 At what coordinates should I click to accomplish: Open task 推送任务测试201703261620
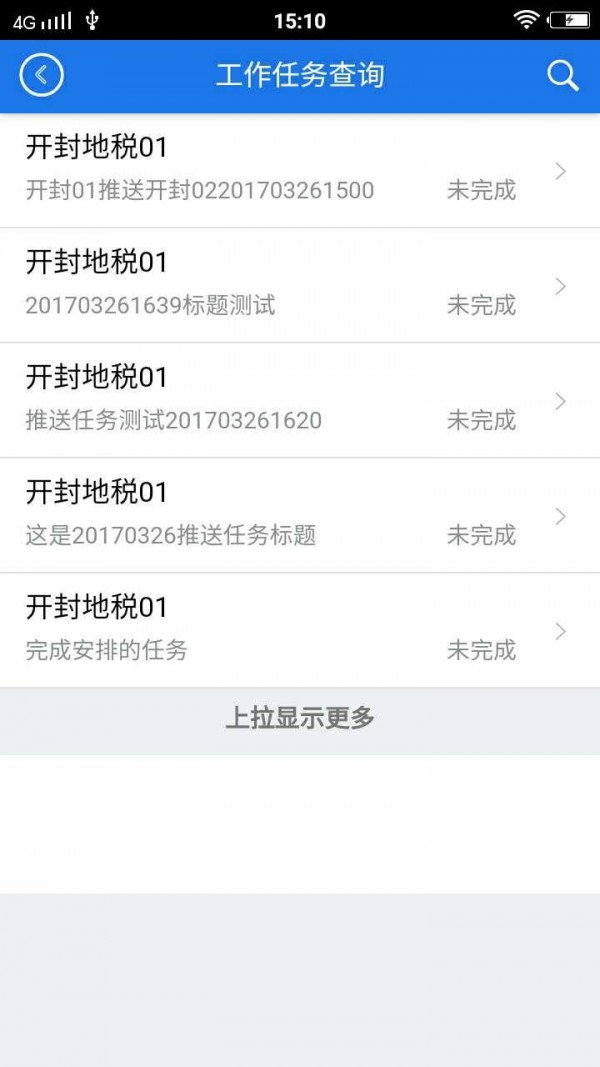pyautogui.click(x=300, y=400)
